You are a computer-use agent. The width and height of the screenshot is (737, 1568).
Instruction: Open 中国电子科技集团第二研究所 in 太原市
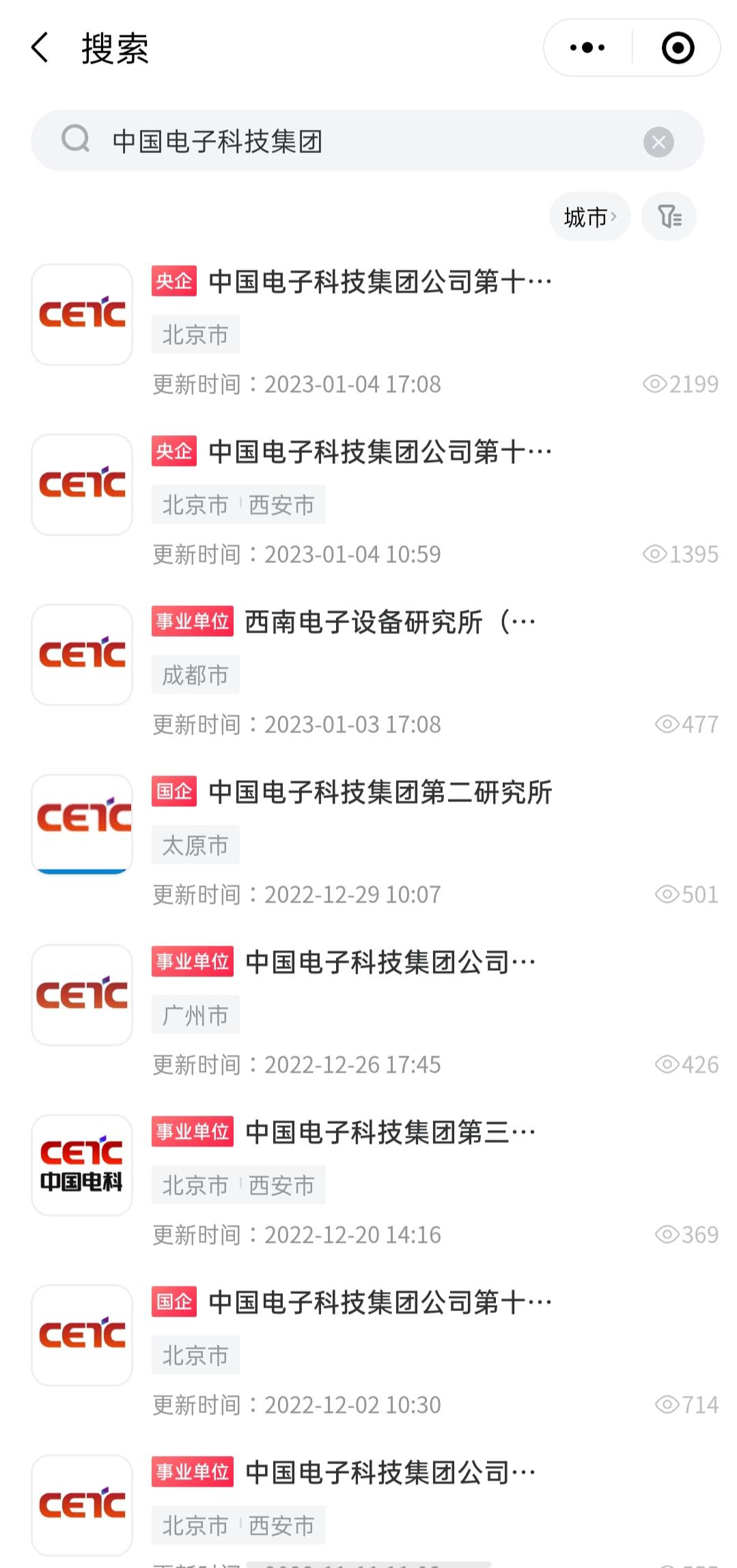tap(374, 842)
